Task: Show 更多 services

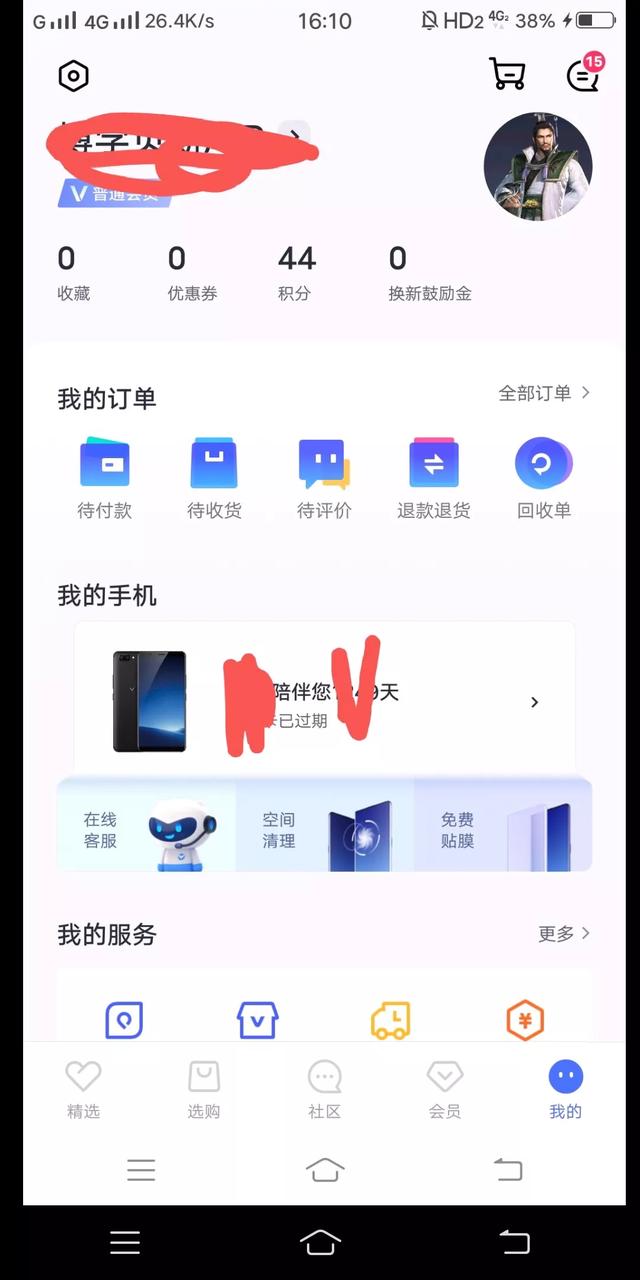Action: tap(564, 934)
